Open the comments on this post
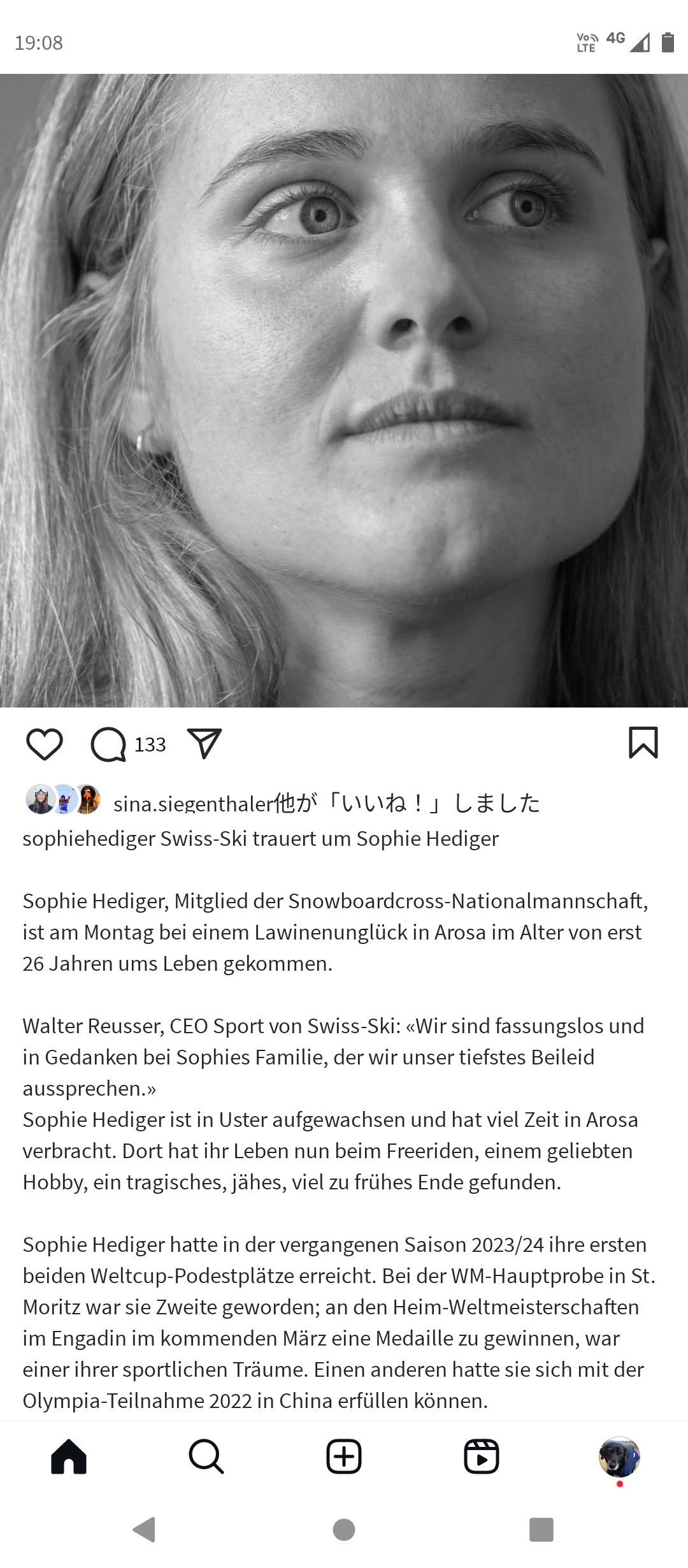The image size is (688, 1568). pos(109,744)
